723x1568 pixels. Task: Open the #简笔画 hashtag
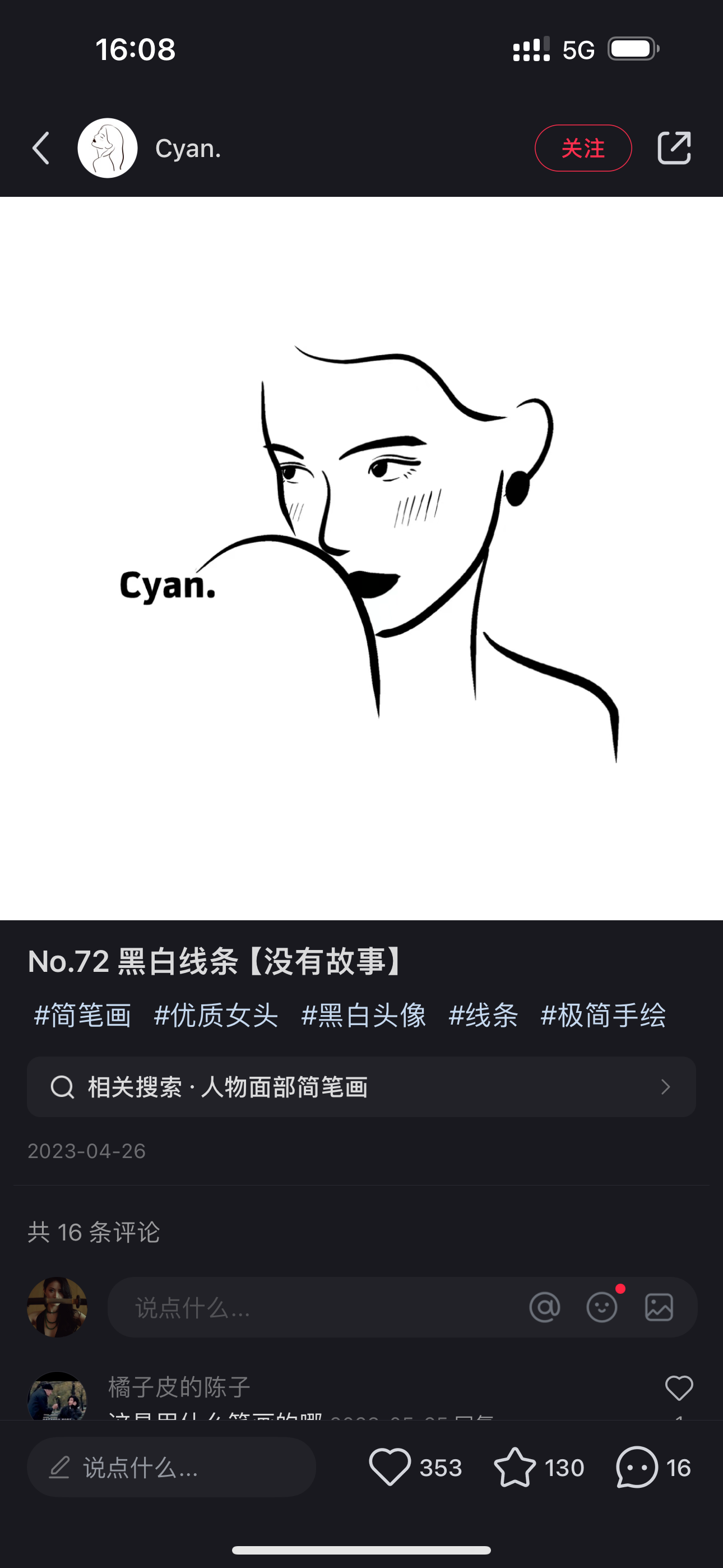83,1015
